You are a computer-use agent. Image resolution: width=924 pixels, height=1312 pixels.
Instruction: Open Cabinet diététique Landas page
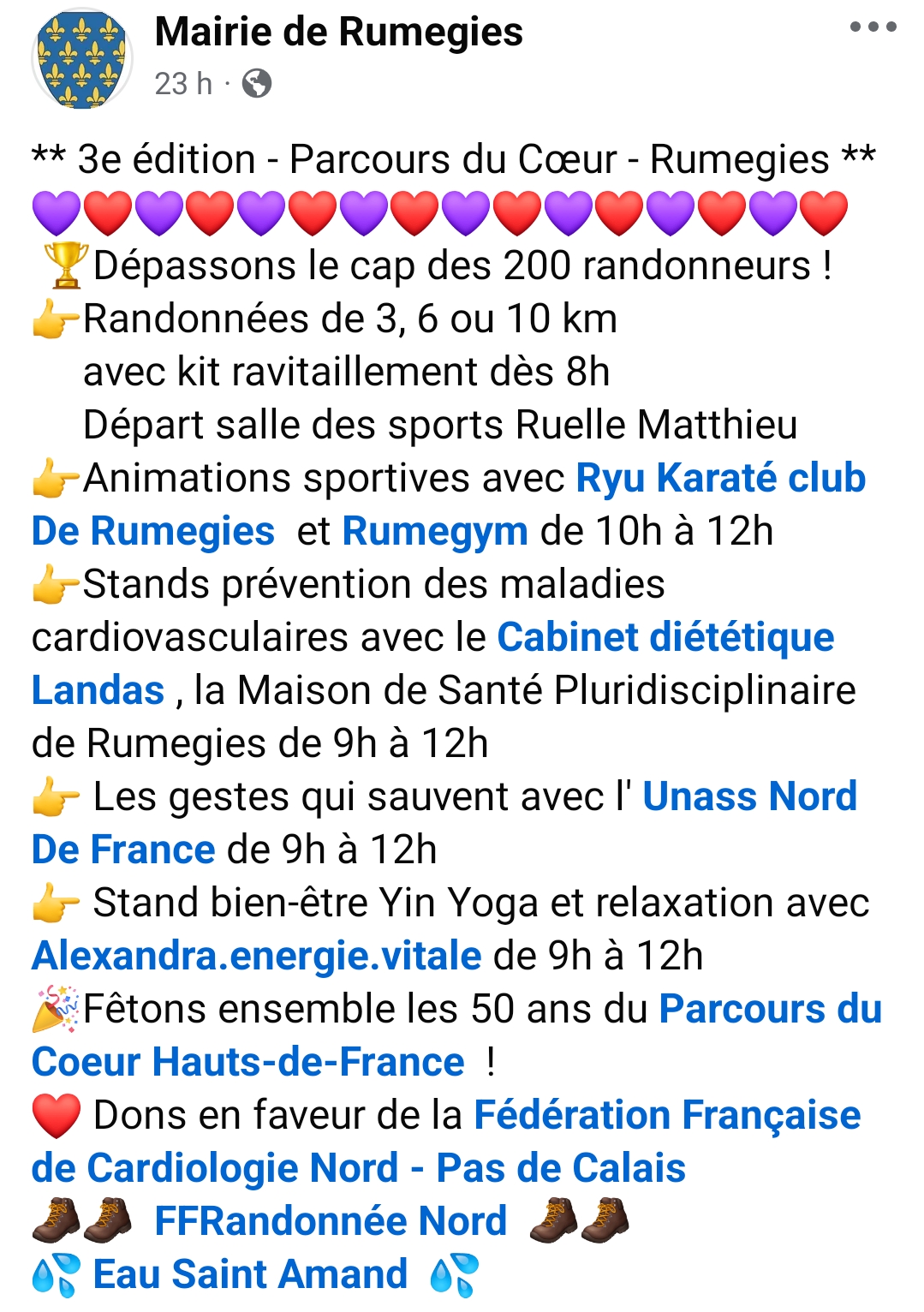click(x=665, y=638)
